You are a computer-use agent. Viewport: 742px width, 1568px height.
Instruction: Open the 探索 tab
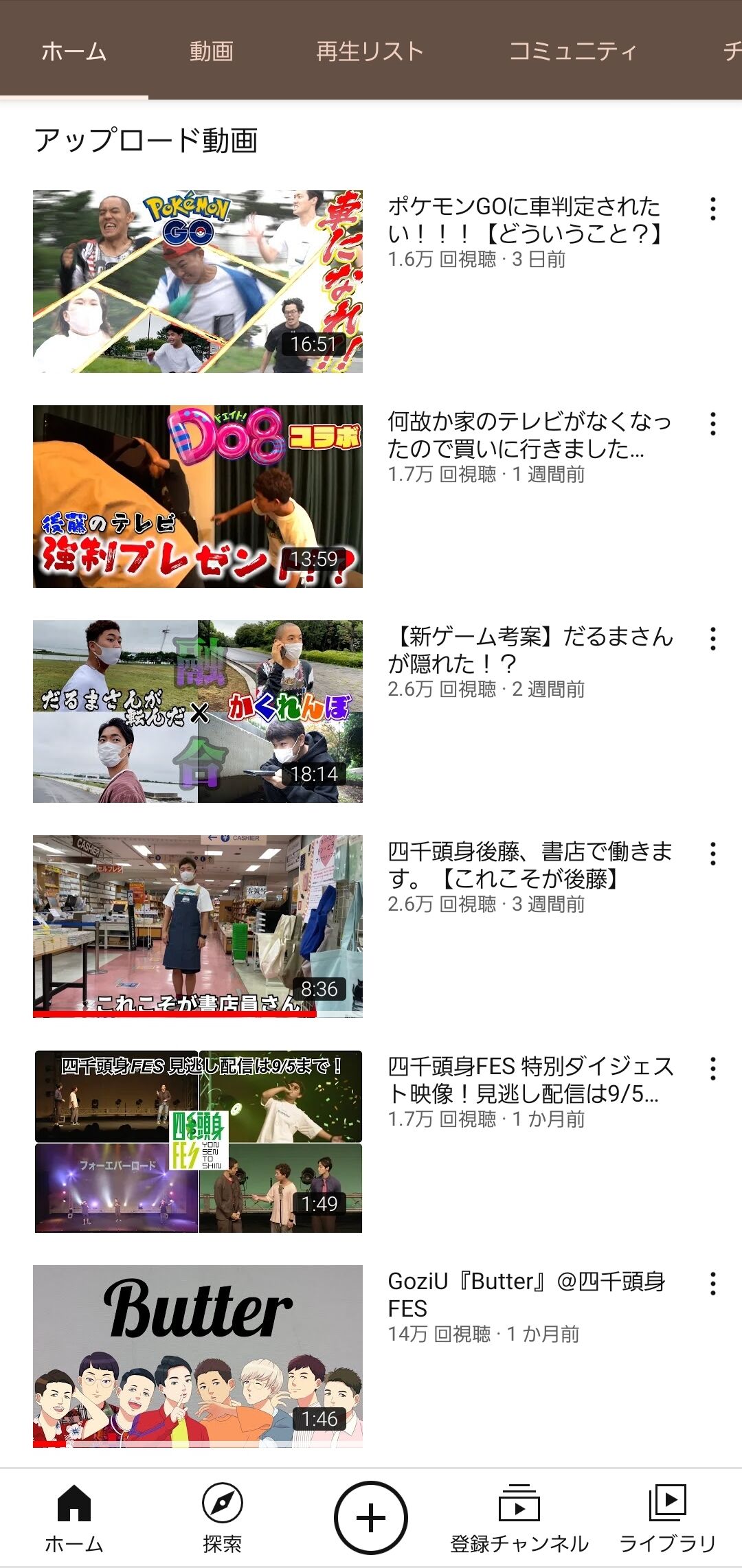pyautogui.click(x=223, y=1519)
